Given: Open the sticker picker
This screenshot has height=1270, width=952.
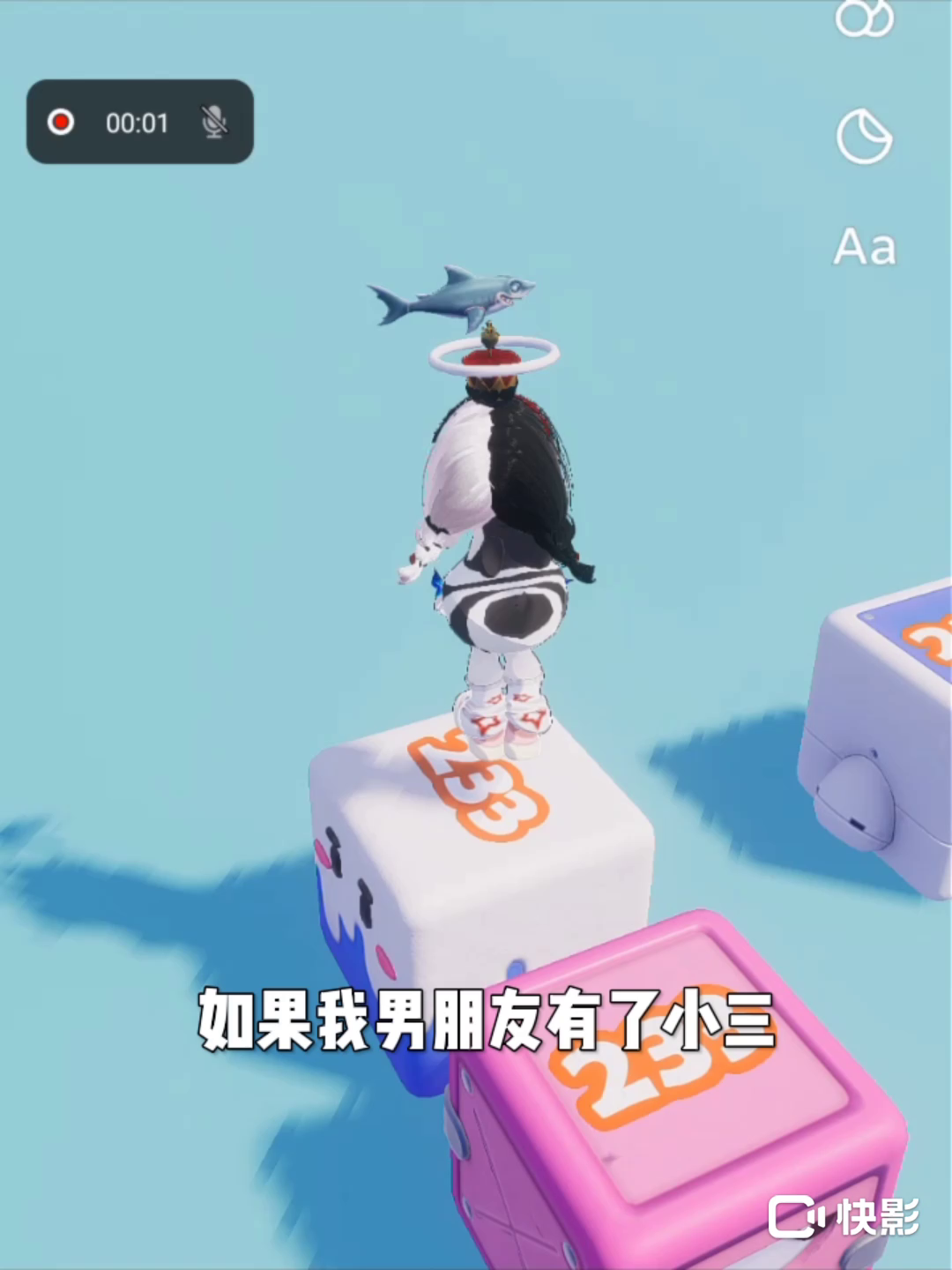Looking at the screenshot, I should pyautogui.click(x=864, y=137).
